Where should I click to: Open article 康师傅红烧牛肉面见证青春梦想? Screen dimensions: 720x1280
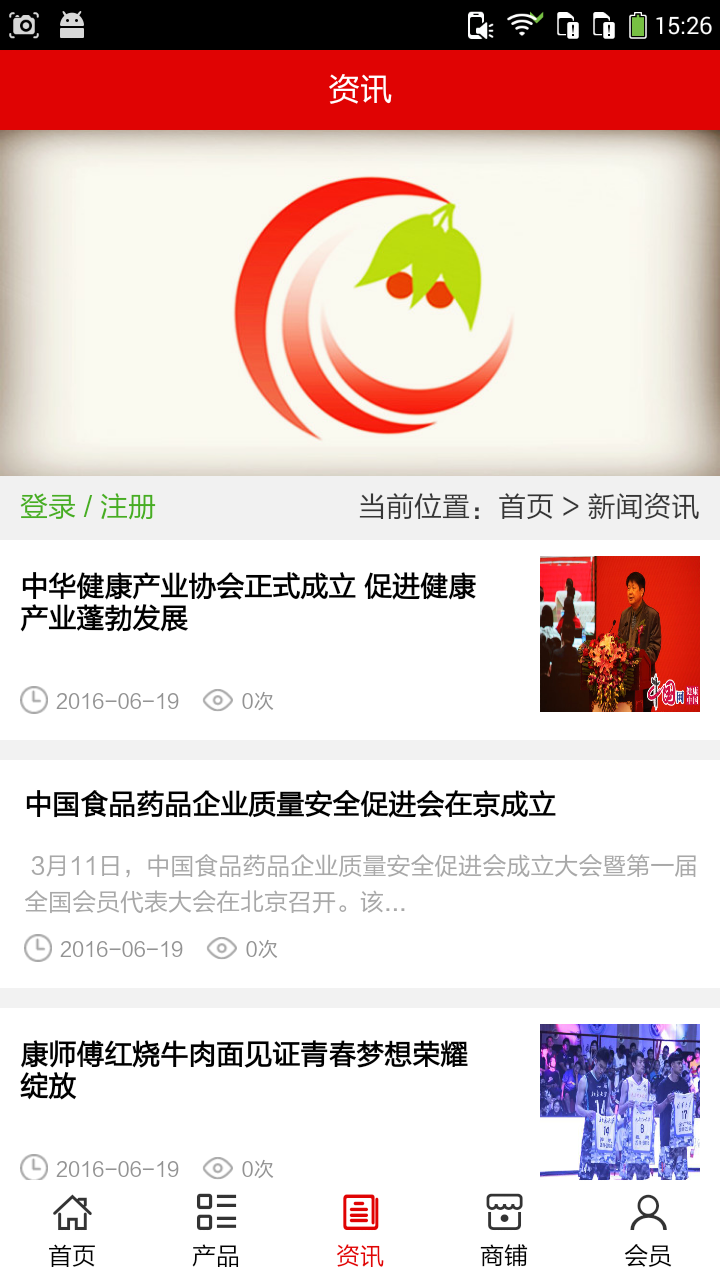tap(244, 1069)
